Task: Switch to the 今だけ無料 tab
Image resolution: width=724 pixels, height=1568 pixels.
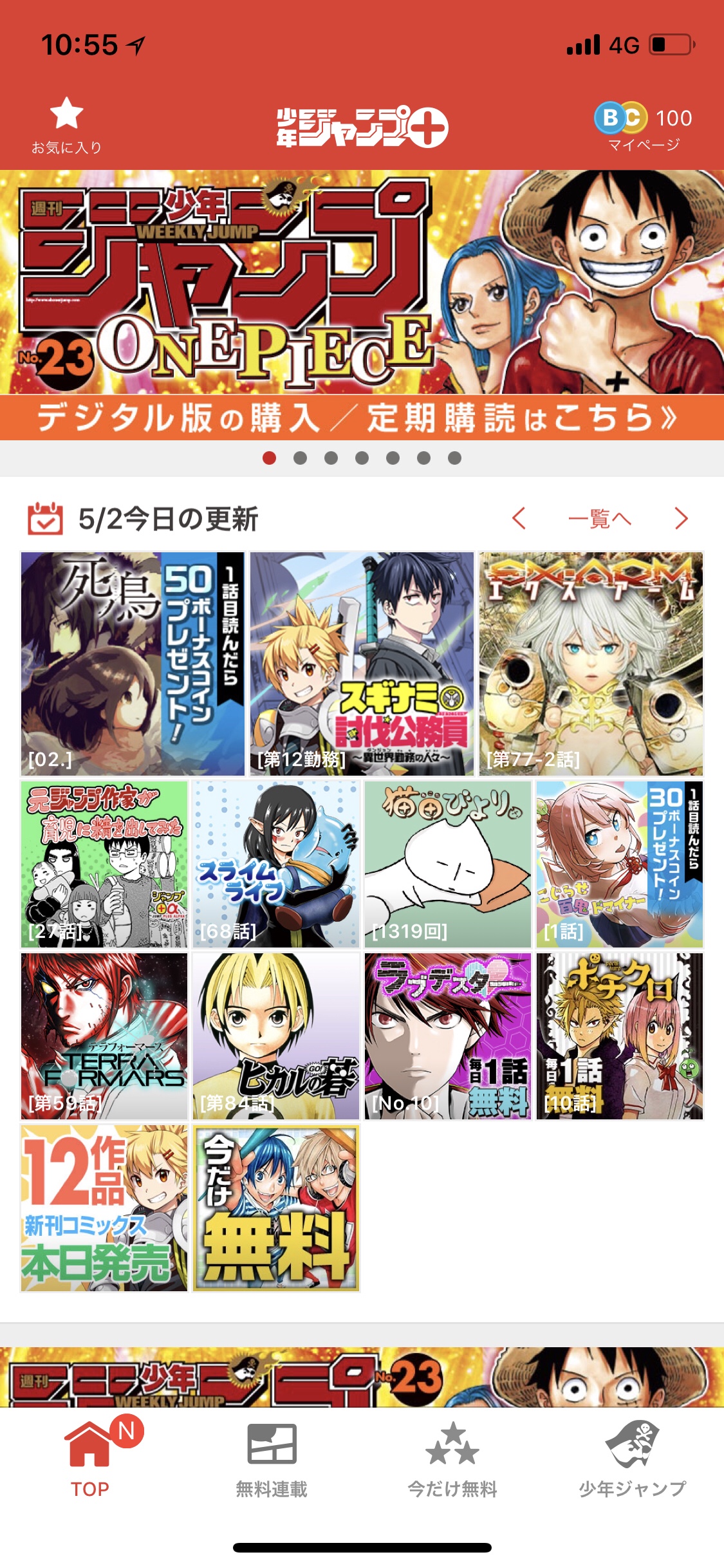Action: click(452, 1460)
